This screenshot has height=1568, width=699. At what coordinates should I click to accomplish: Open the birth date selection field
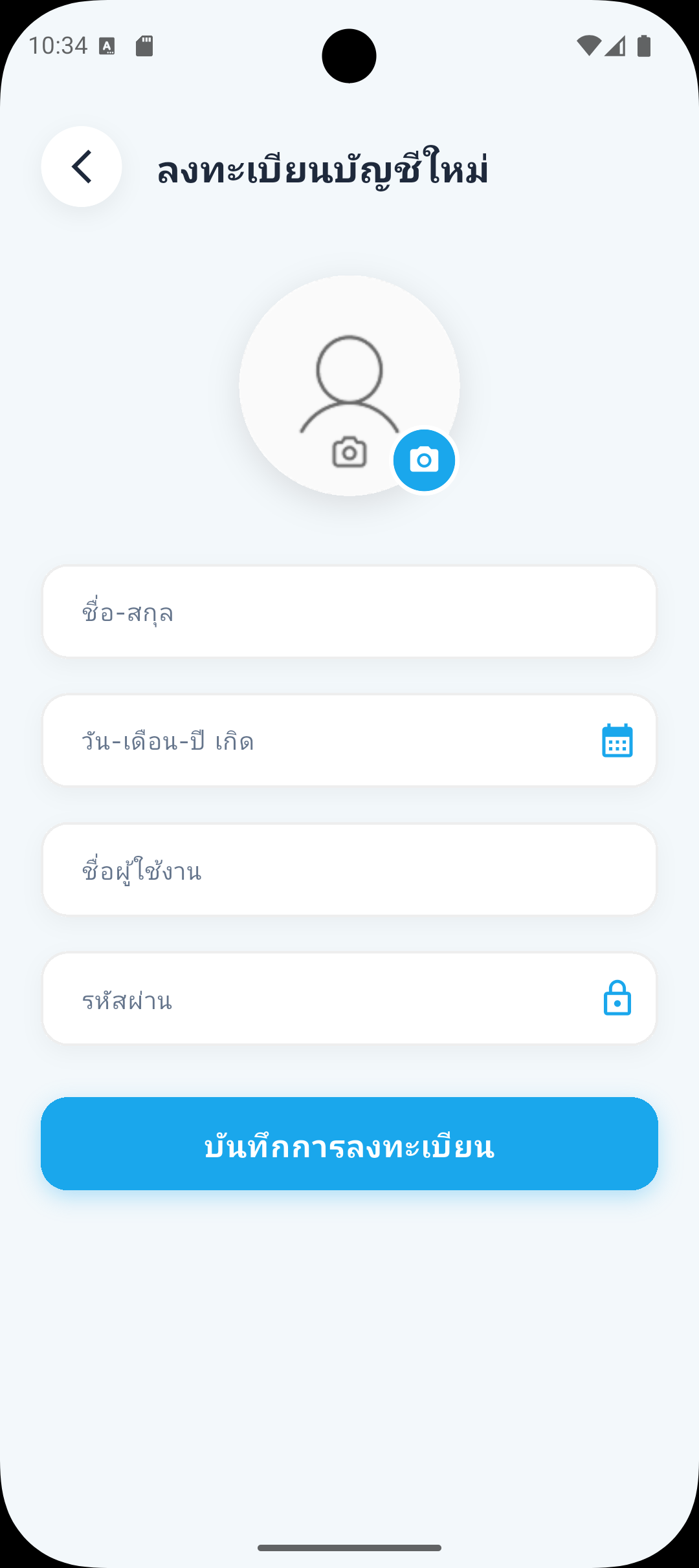click(324, 741)
